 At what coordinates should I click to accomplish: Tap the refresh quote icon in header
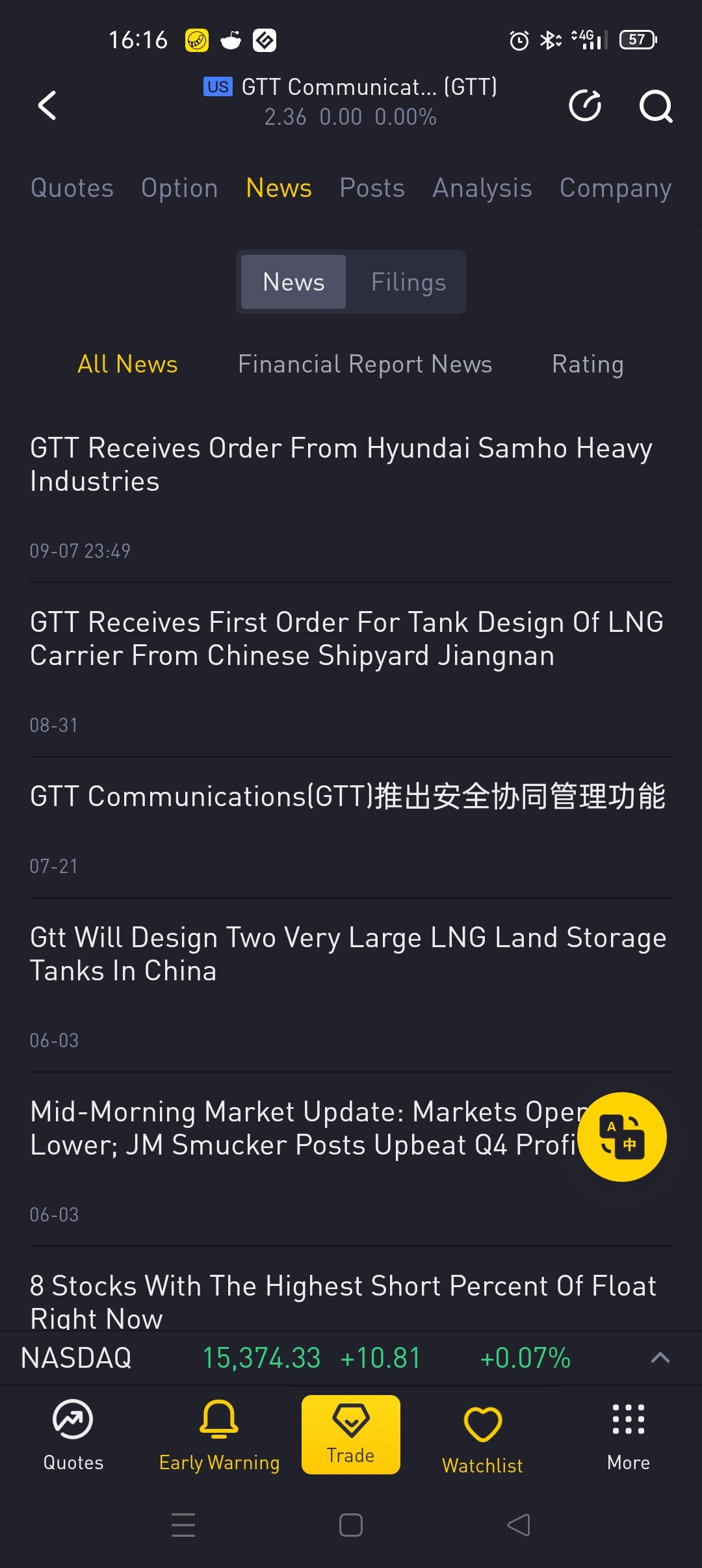coord(585,105)
